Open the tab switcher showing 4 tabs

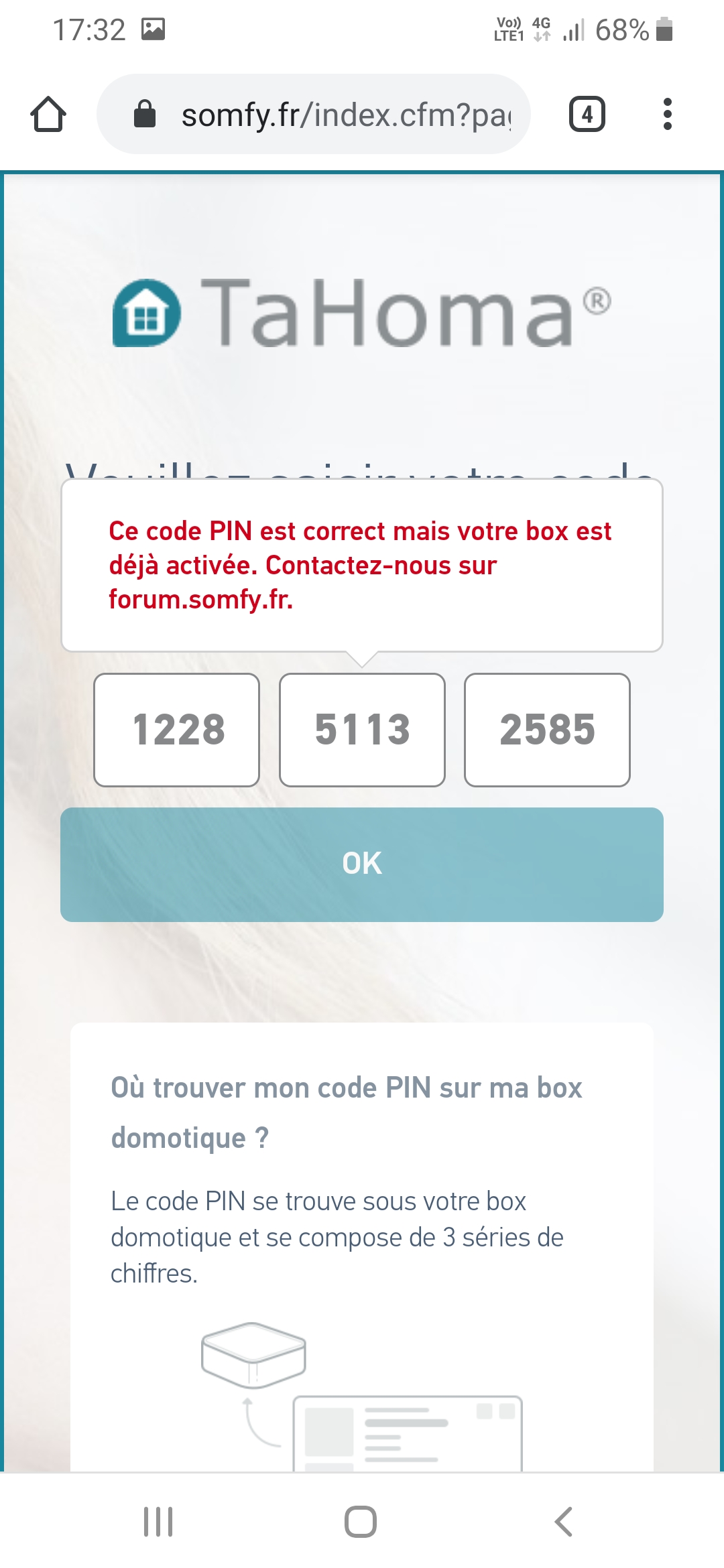pyautogui.click(x=587, y=115)
